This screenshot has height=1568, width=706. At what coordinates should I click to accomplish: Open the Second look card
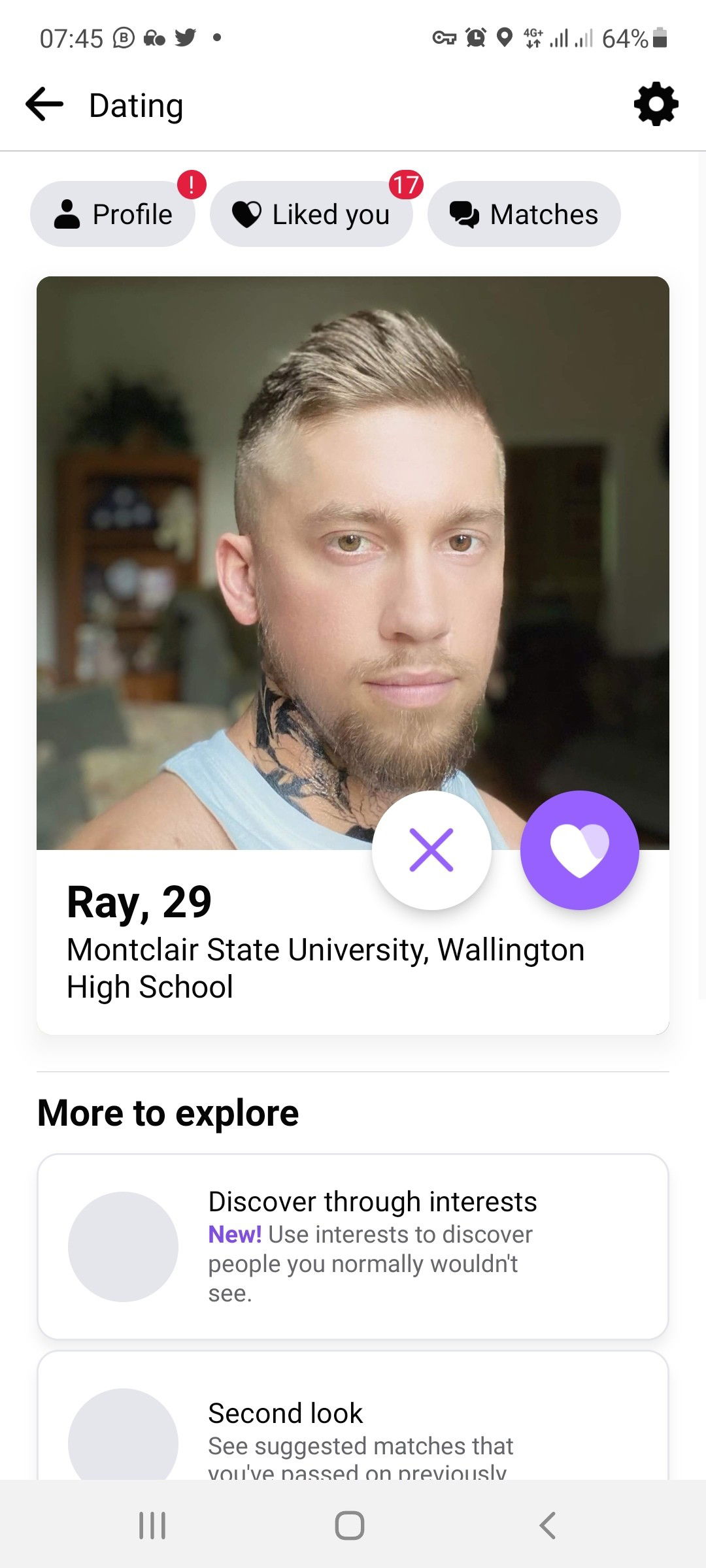pos(353,1416)
